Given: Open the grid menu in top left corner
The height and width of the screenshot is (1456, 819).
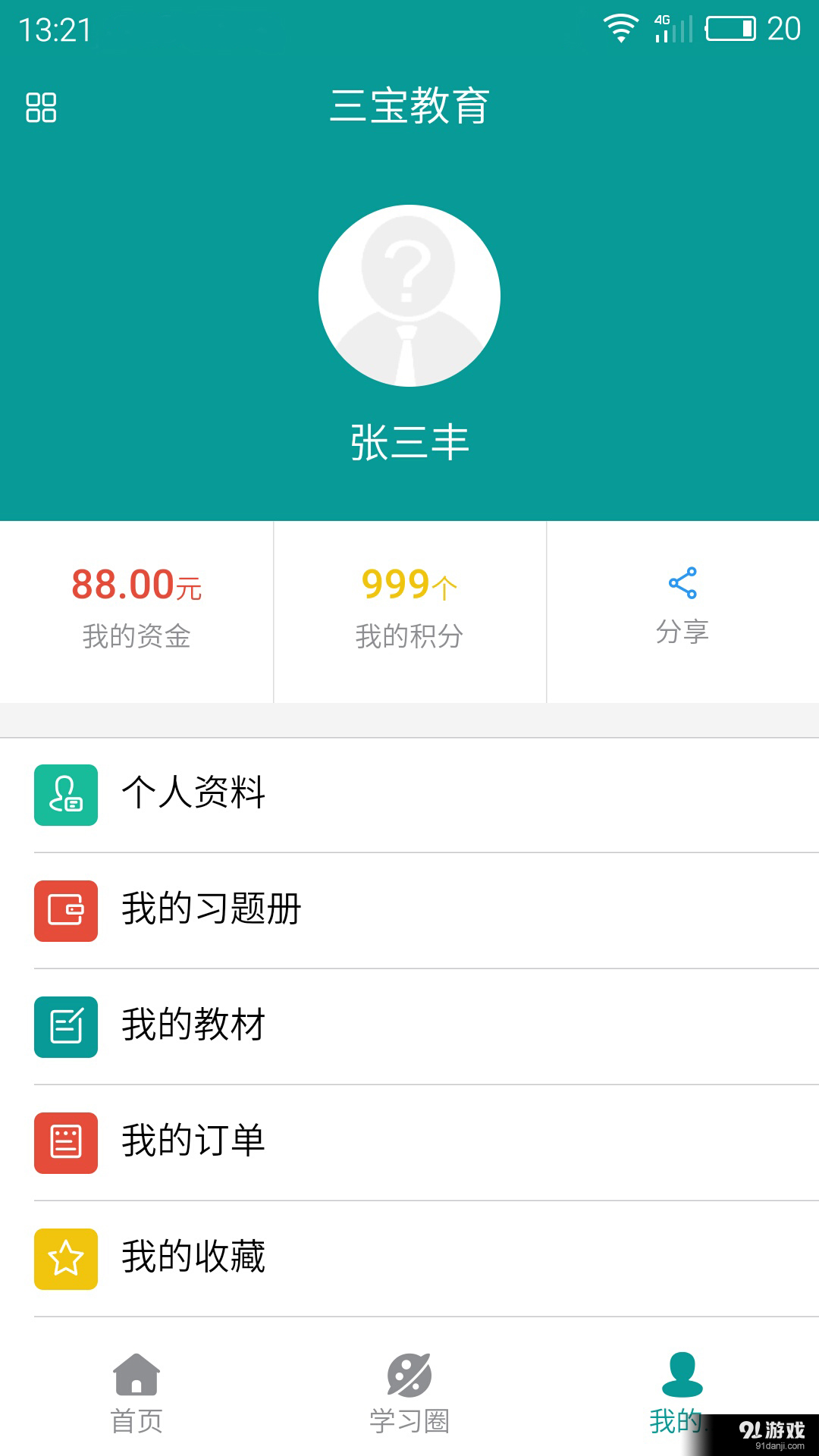Looking at the screenshot, I should [x=42, y=108].
